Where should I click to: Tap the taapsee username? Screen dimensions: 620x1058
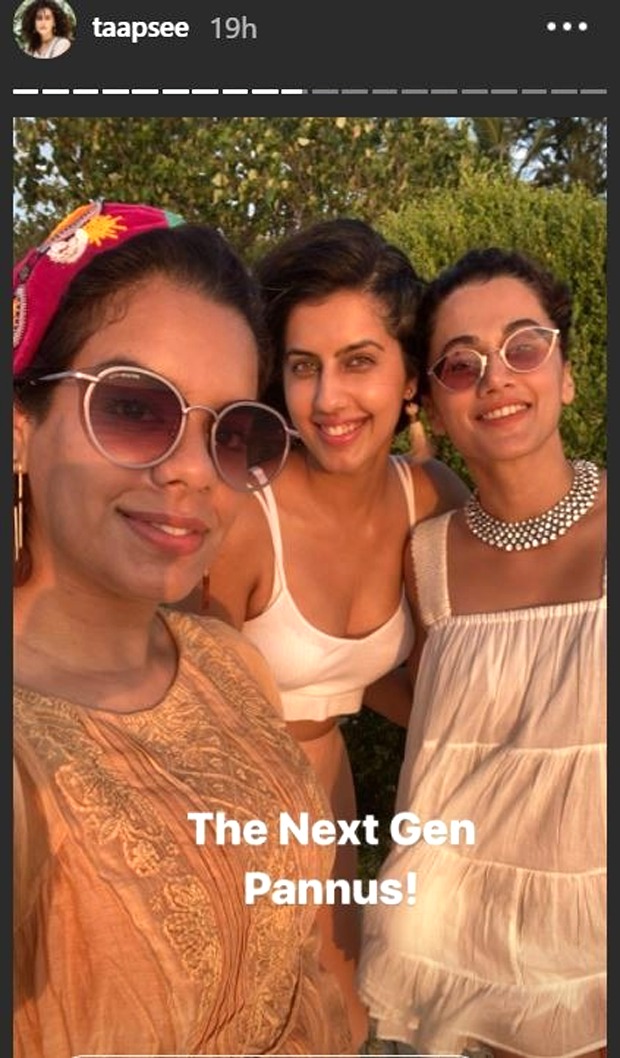(x=140, y=29)
